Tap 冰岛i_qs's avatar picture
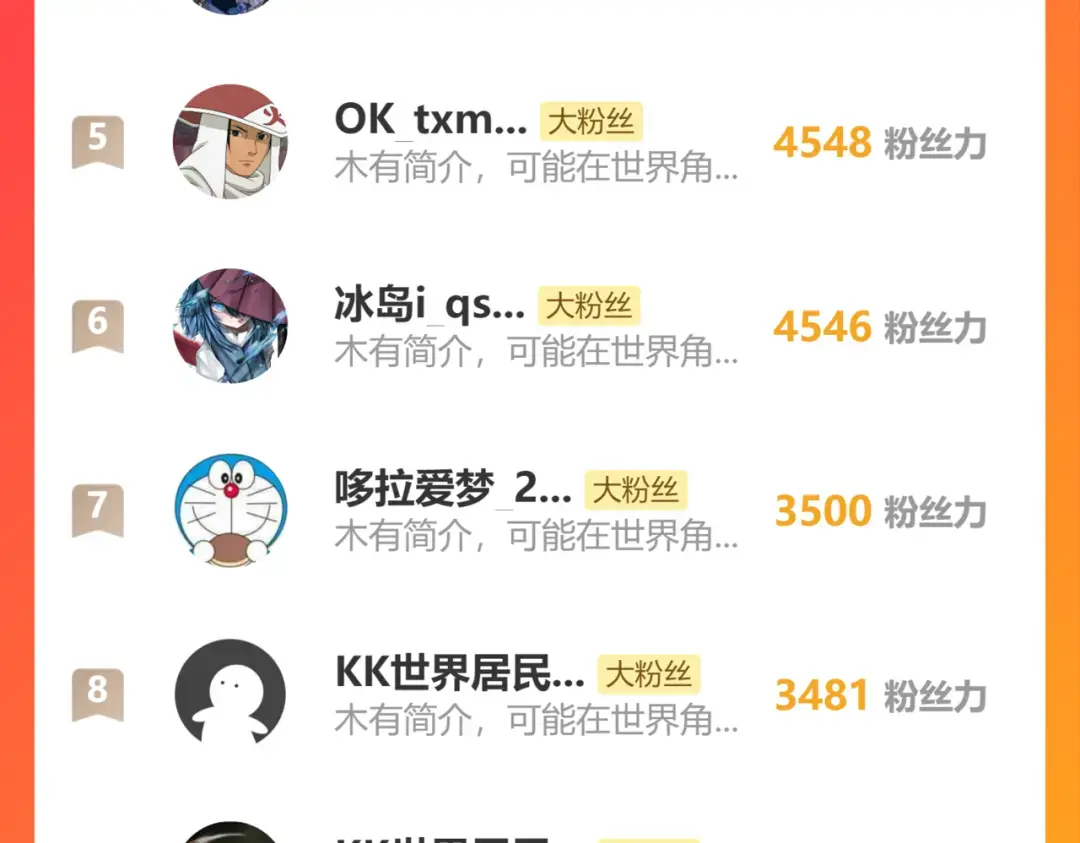This screenshot has height=843, width=1080. pos(230,325)
